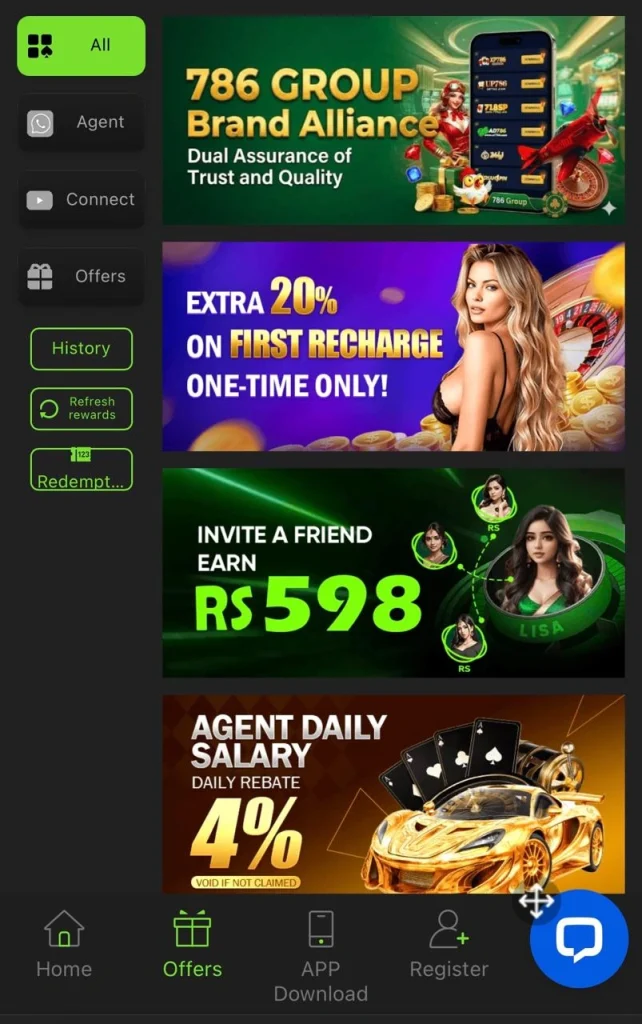Show the Offers category in sidebar
Image resolution: width=642 pixels, height=1024 pixels.
click(x=81, y=277)
